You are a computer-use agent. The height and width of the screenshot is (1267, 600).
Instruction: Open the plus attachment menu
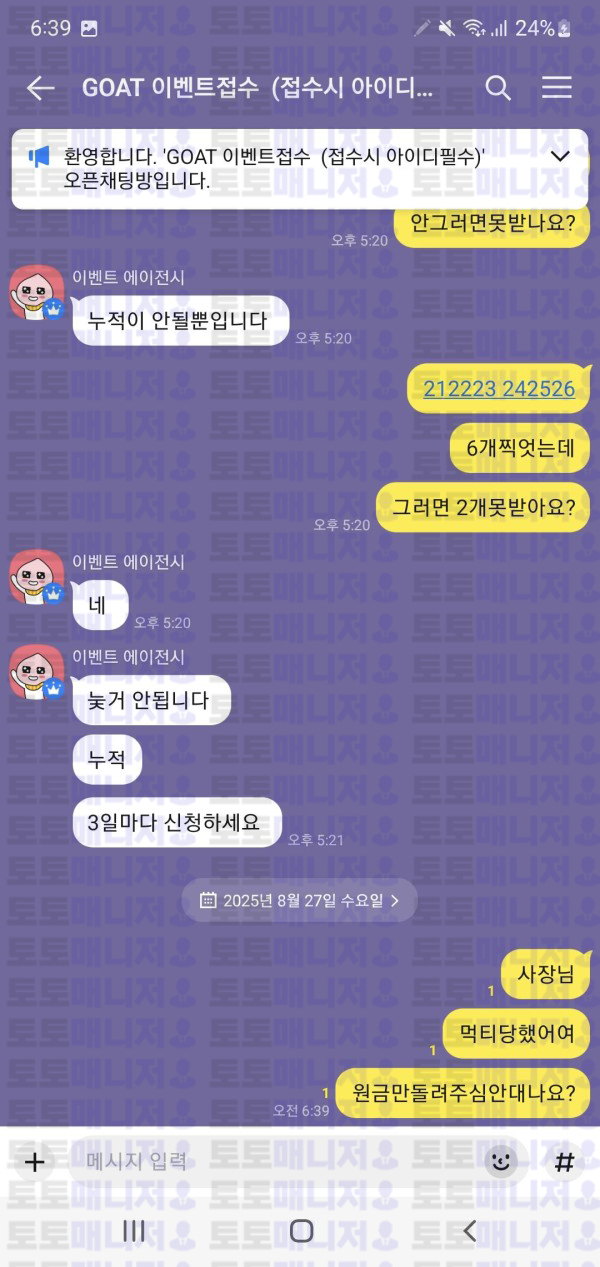35,1162
